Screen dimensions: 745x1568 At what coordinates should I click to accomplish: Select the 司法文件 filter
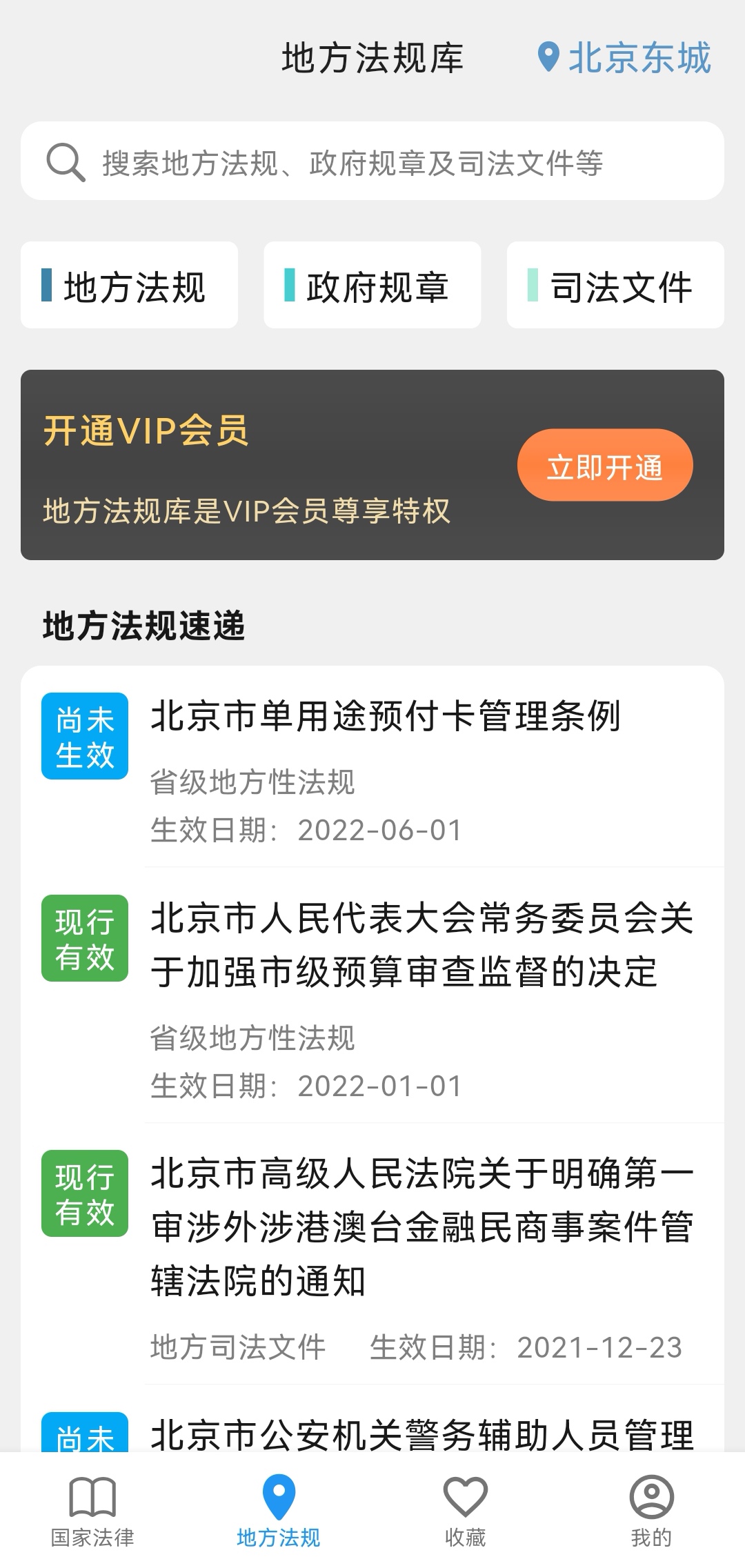[x=615, y=286]
